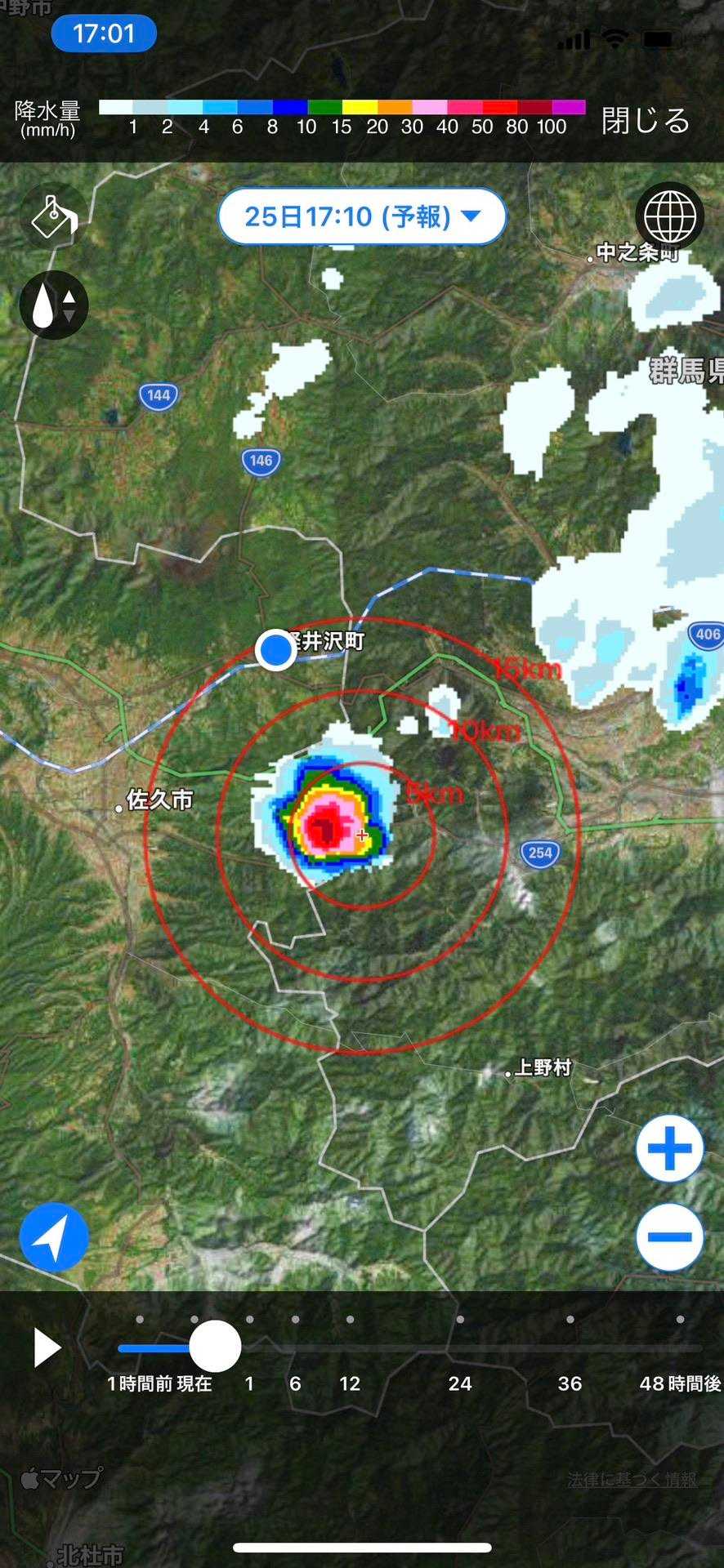Screen dimensions: 724x1568
Task: Zoom in with the plus button
Action: click(669, 1148)
